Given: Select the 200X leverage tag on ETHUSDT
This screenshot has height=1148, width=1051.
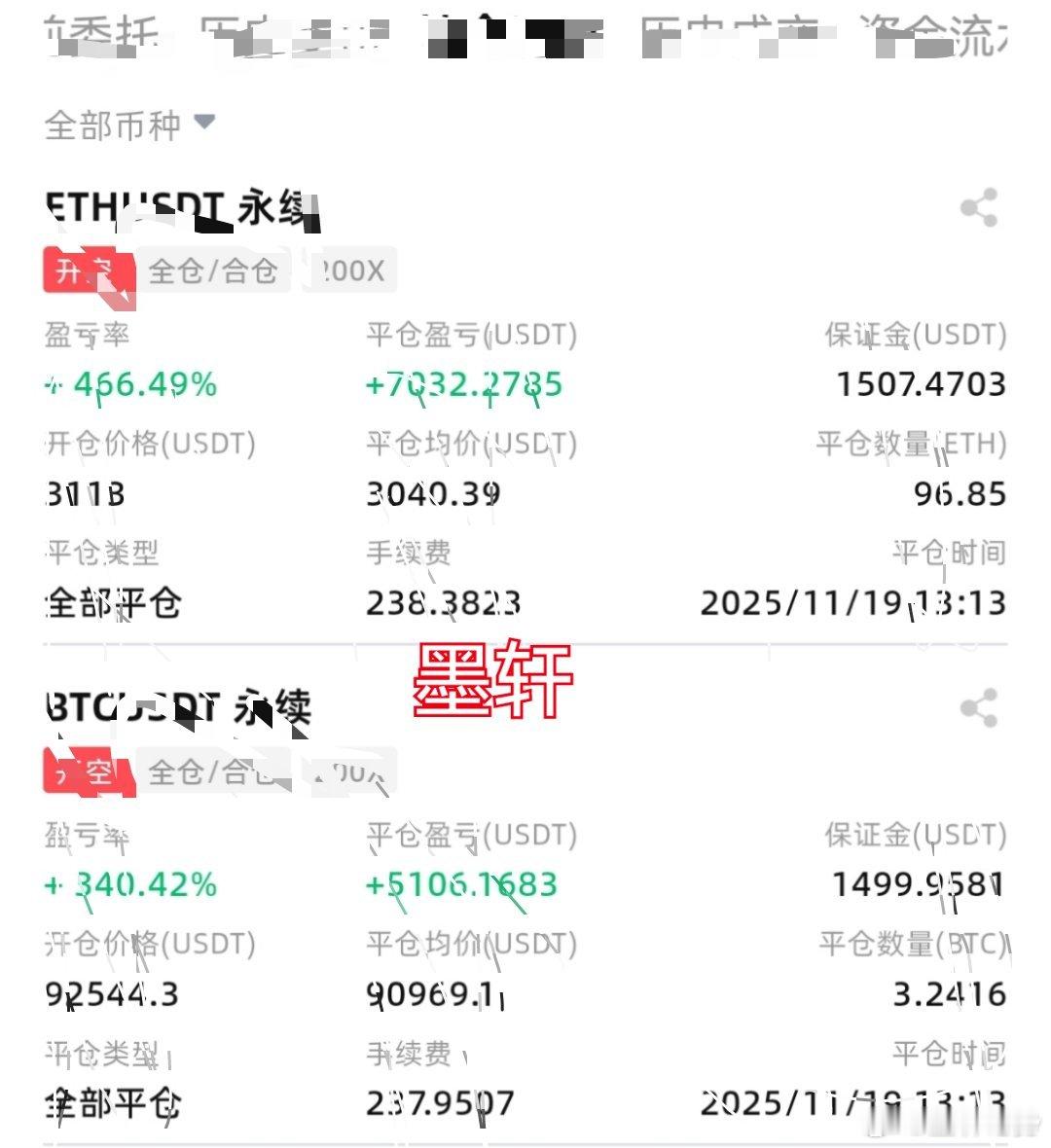Looking at the screenshot, I should point(346,270).
